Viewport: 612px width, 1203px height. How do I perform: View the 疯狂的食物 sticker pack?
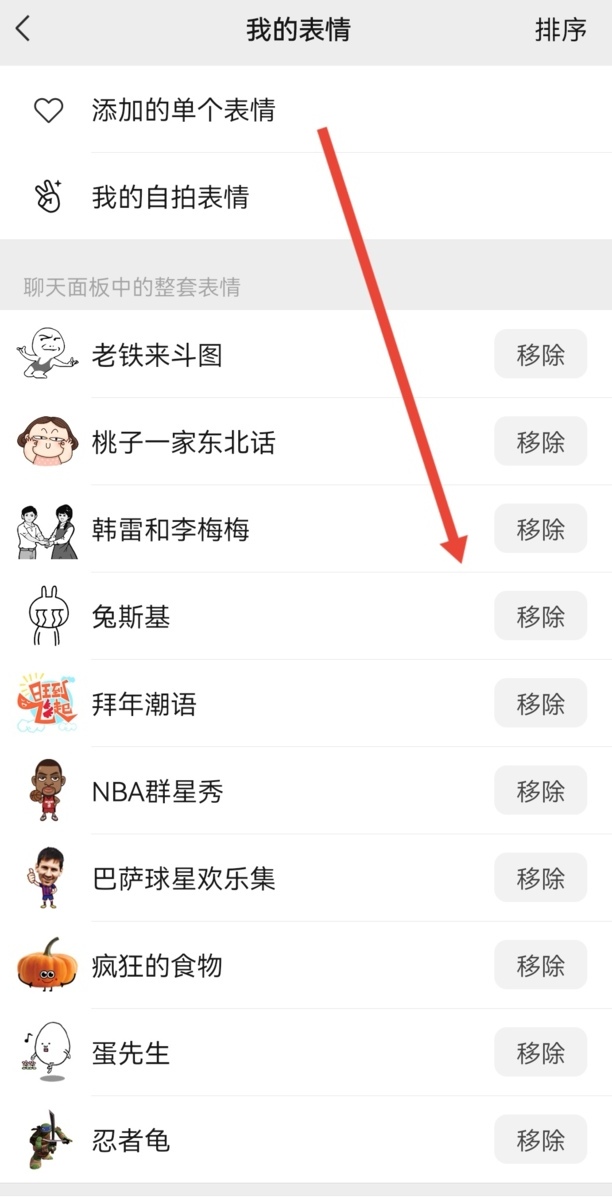point(157,967)
